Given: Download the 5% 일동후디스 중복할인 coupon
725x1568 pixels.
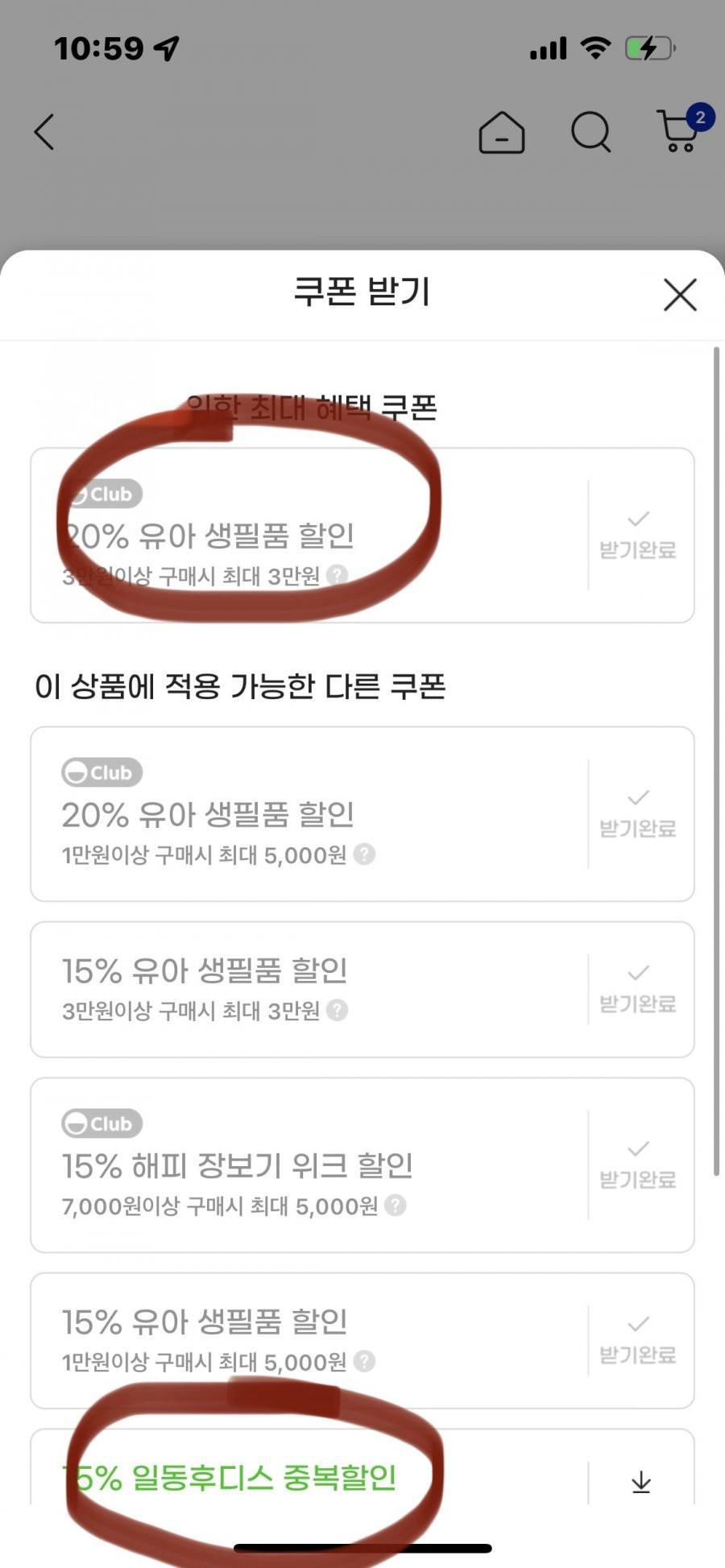Looking at the screenshot, I should [x=641, y=1481].
